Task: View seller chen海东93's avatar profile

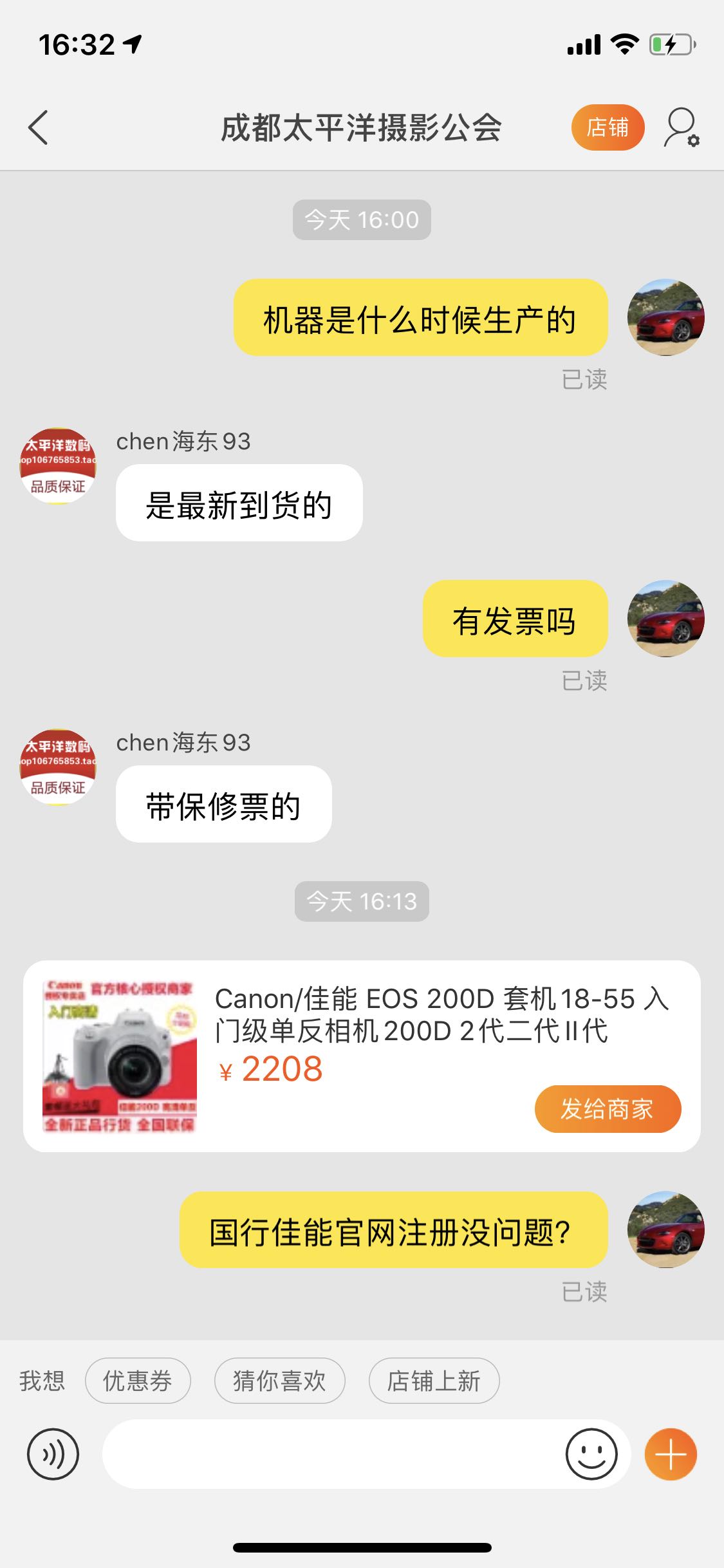Action: [58, 466]
